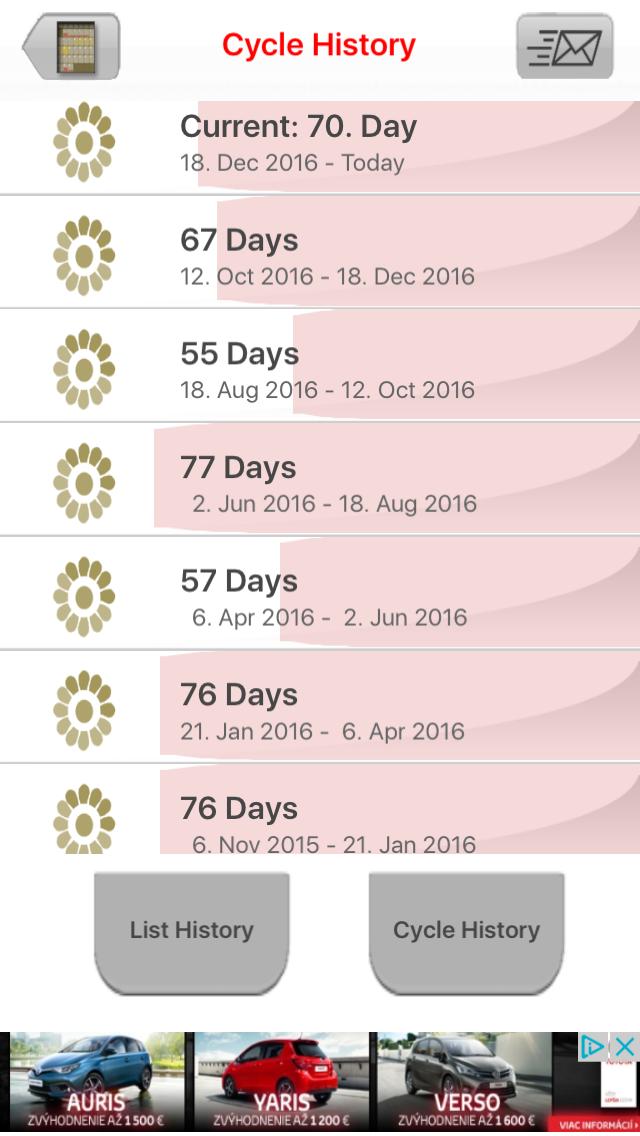Go back to the calendar view
The image size is (640, 1136).
click(x=72, y=46)
